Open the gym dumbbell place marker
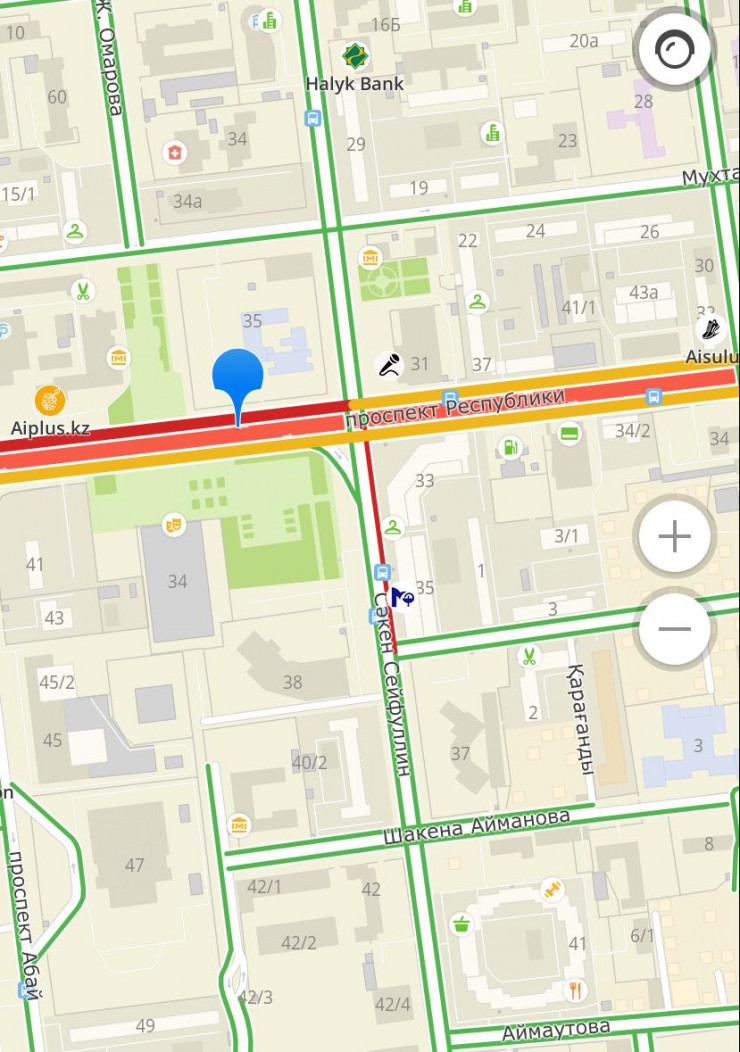740x1052 pixels. click(x=552, y=888)
